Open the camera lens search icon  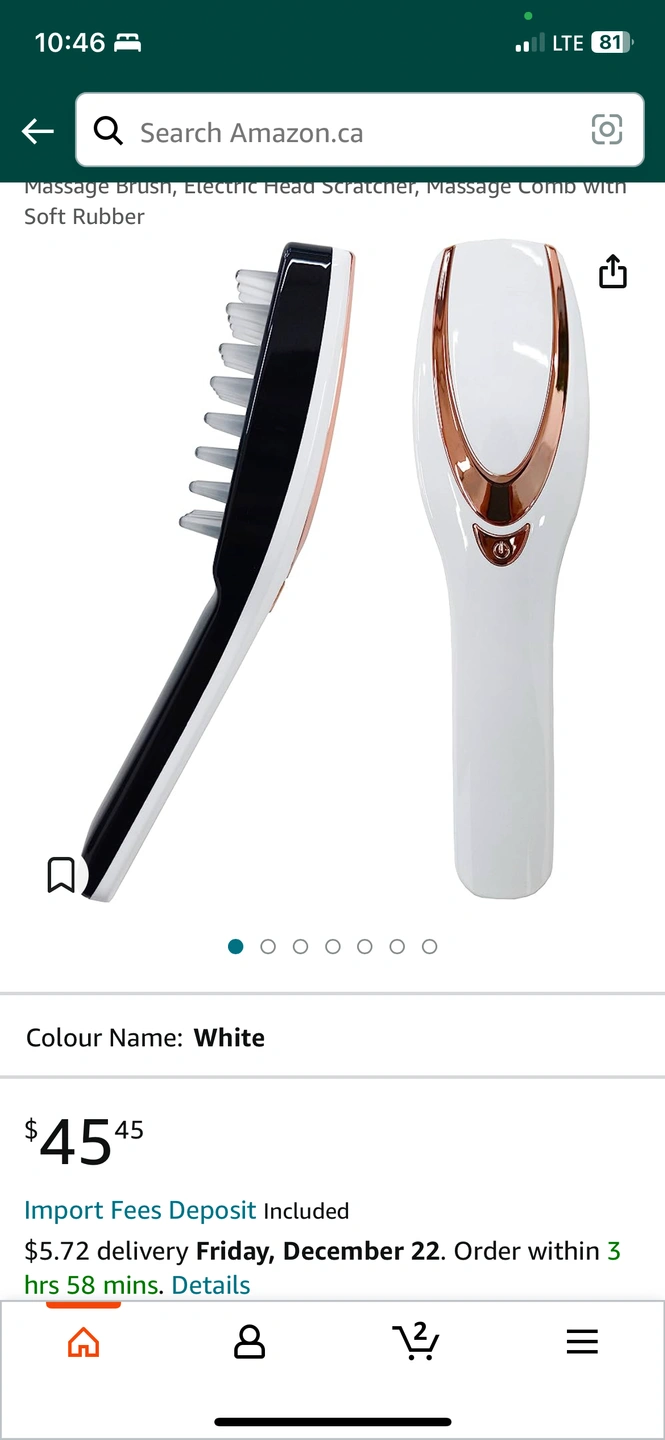(606, 130)
